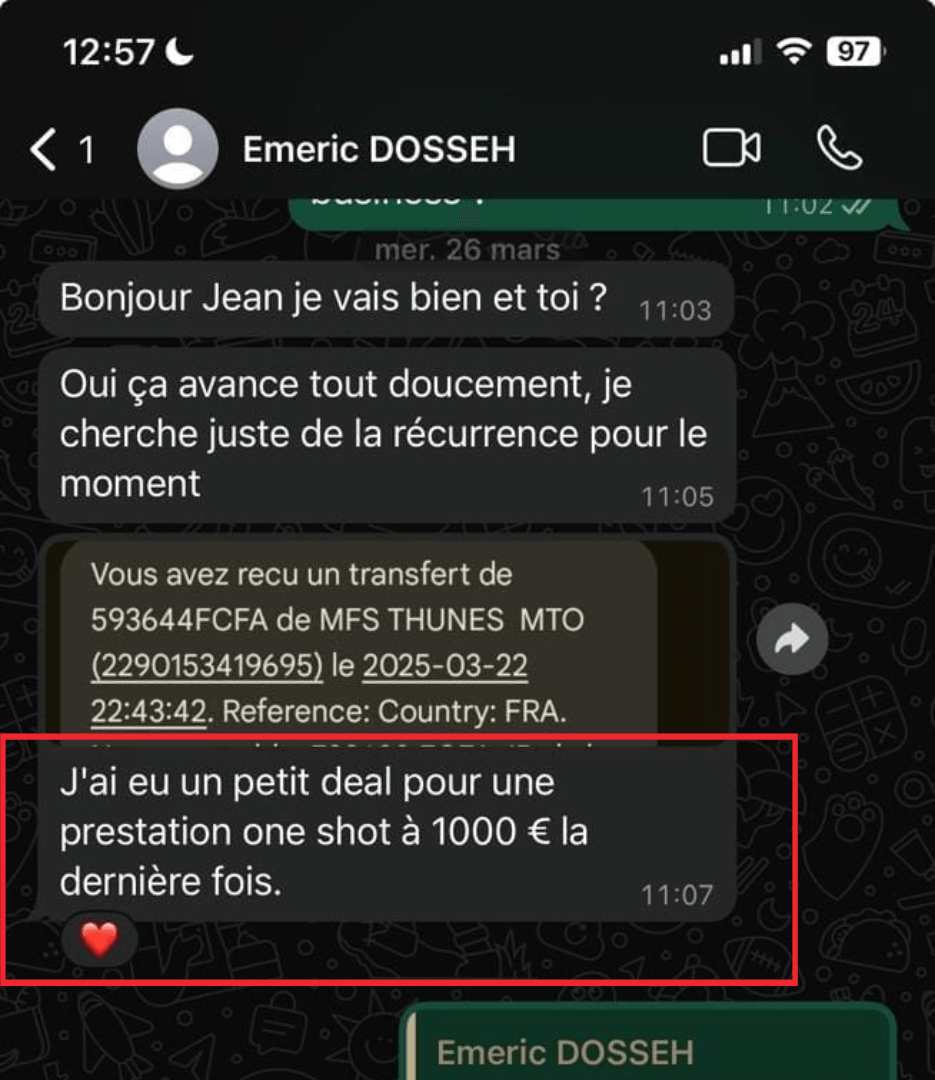The height and width of the screenshot is (1080, 935).
Task: Open the transfer receipt image
Action: point(360,640)
